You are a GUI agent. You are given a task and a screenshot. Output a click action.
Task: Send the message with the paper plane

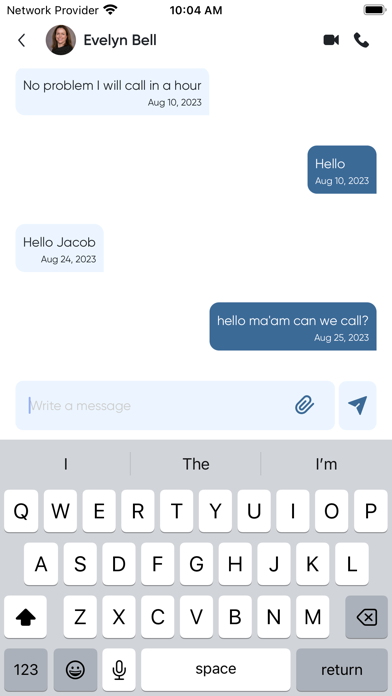click(x=357, y=405)
